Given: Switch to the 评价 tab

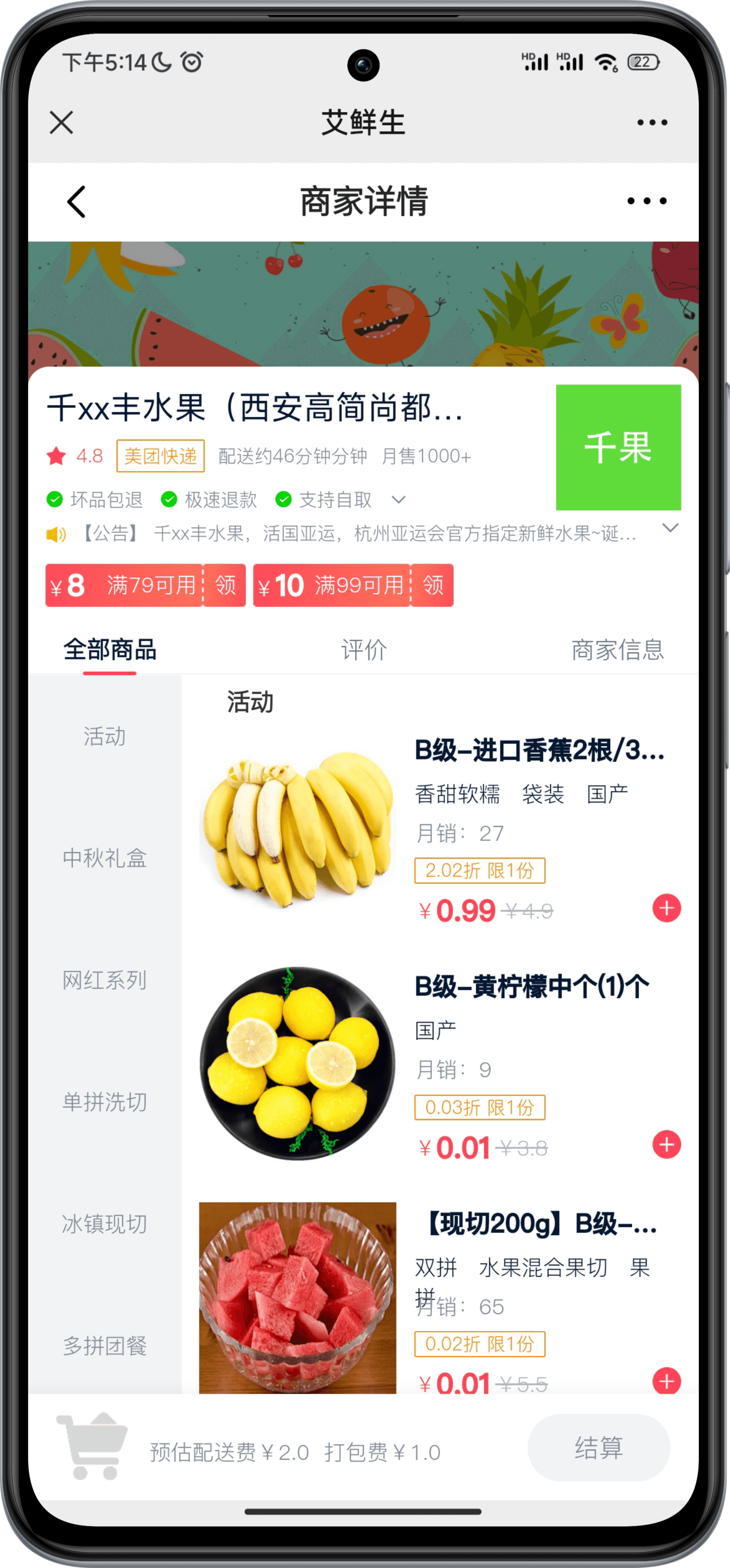Looking at the screenshot, I should tap(363, 650).
